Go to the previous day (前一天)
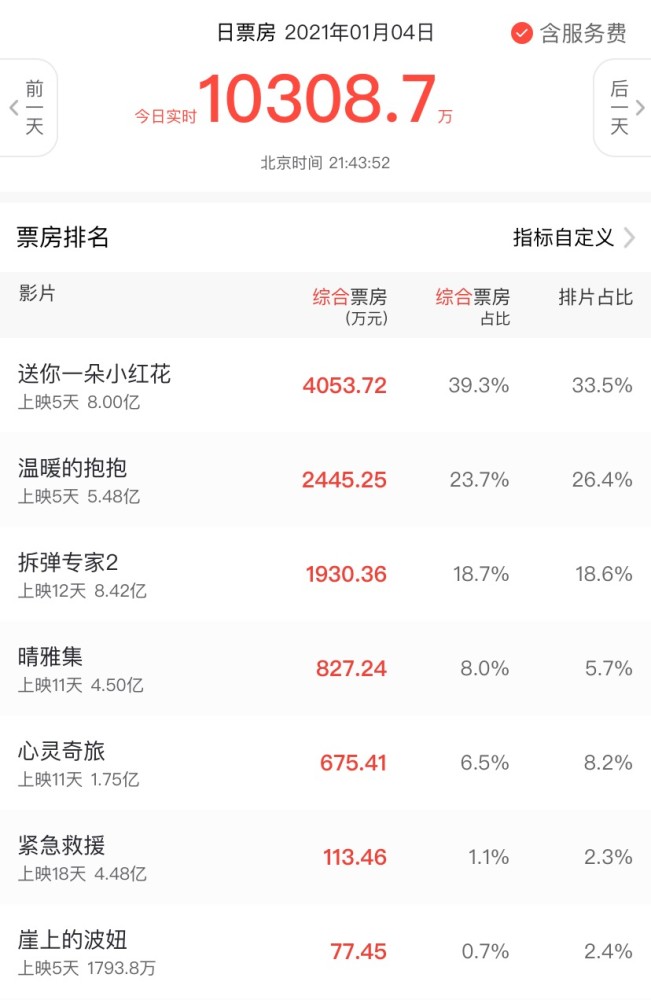 [27, 107]
